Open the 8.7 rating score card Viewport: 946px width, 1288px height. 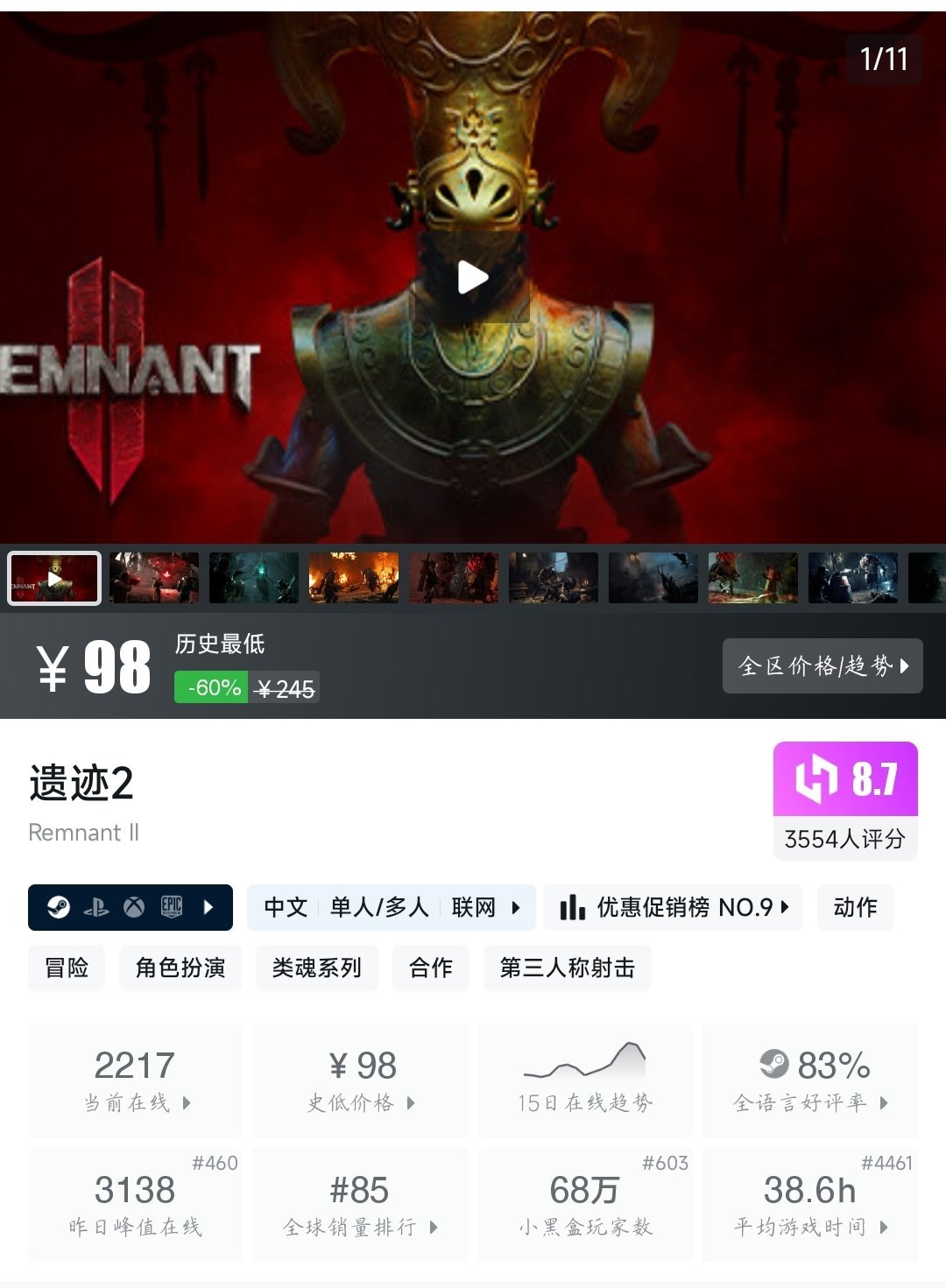coord(845,800)
